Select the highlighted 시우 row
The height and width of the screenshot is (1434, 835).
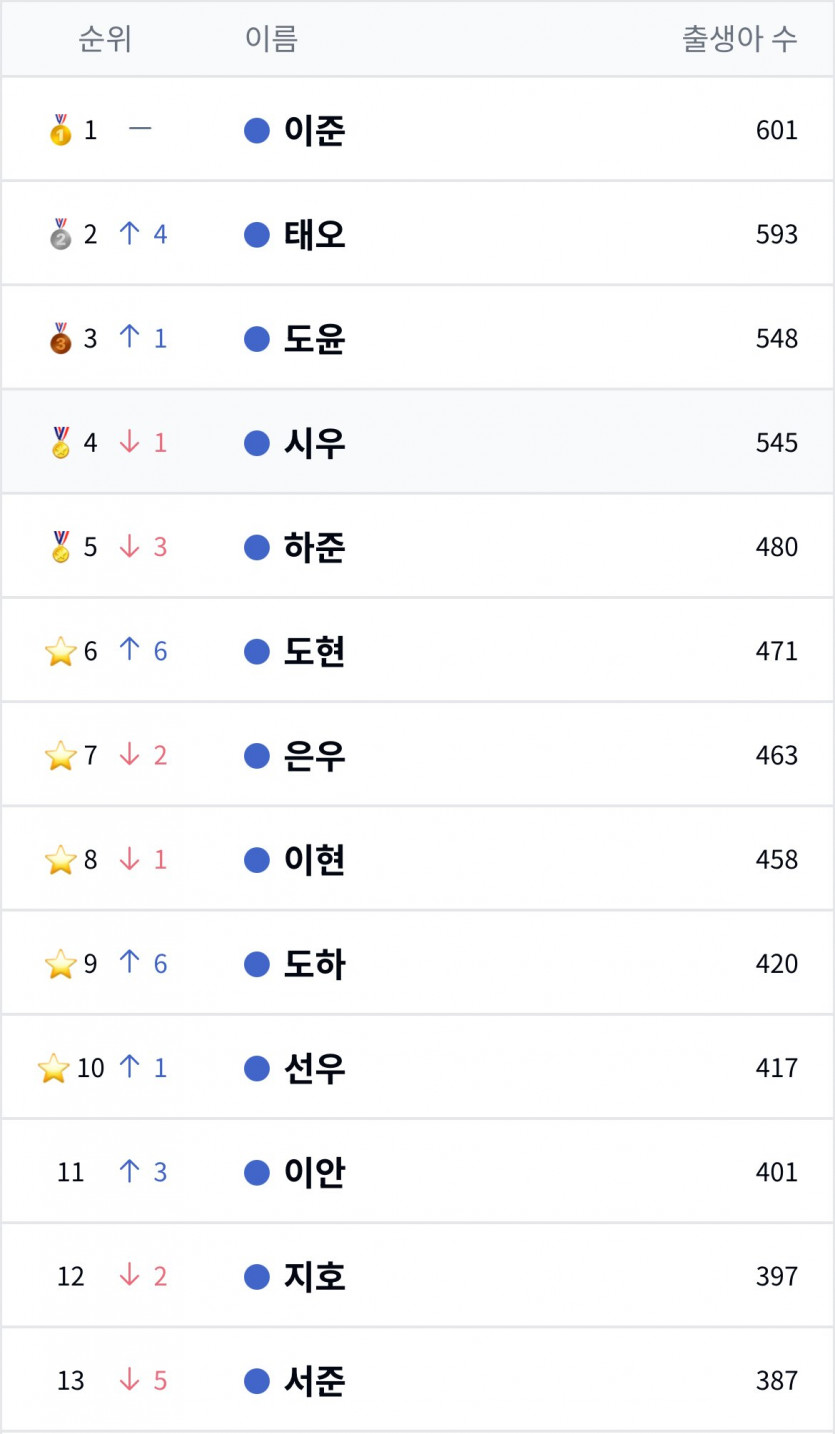(417, 442)
